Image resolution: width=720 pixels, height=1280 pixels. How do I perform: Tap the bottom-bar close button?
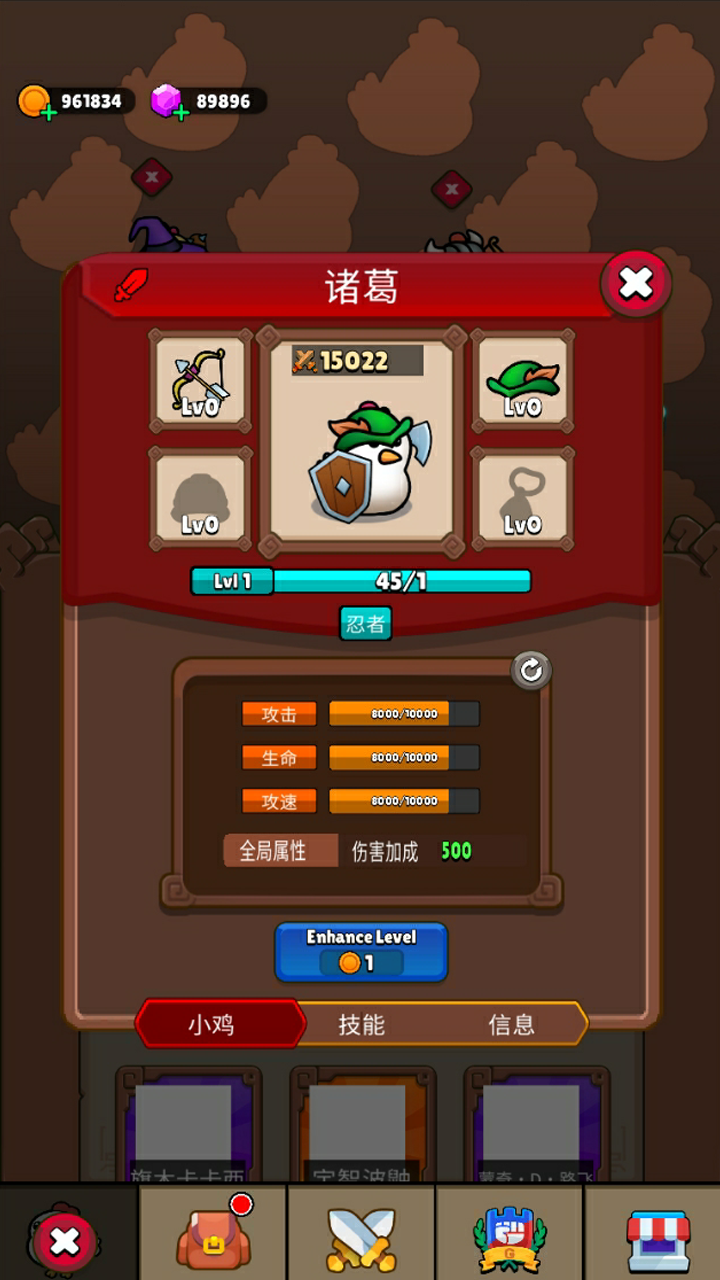(x=65, y=1241)
